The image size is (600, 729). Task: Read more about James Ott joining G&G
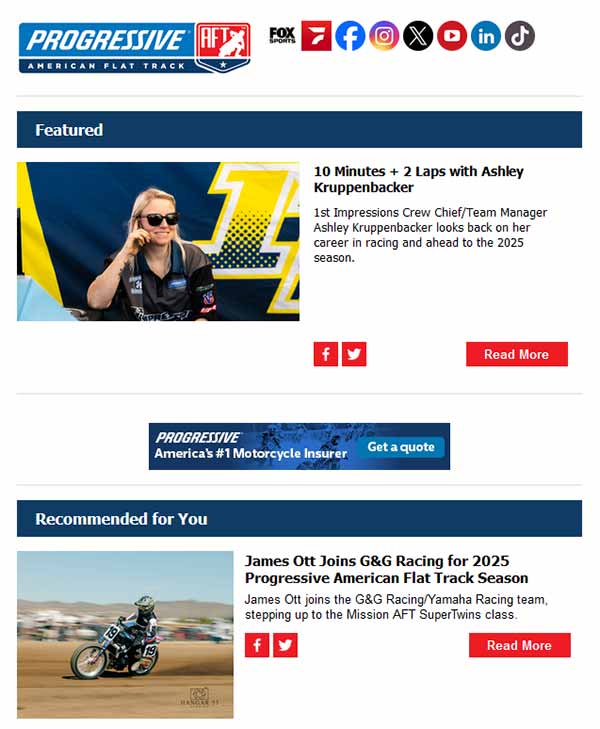click(x=519, y=645)
